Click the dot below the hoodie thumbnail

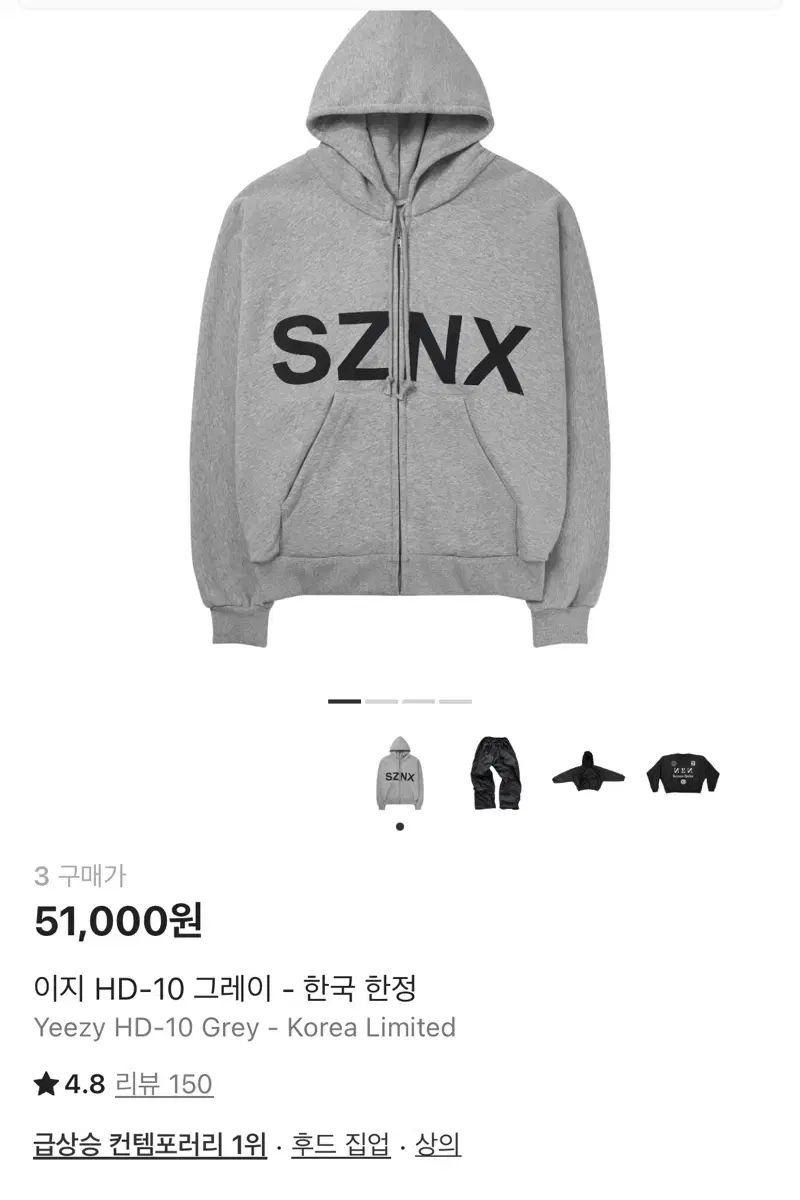pyautogui.click(x=400, y=825)
